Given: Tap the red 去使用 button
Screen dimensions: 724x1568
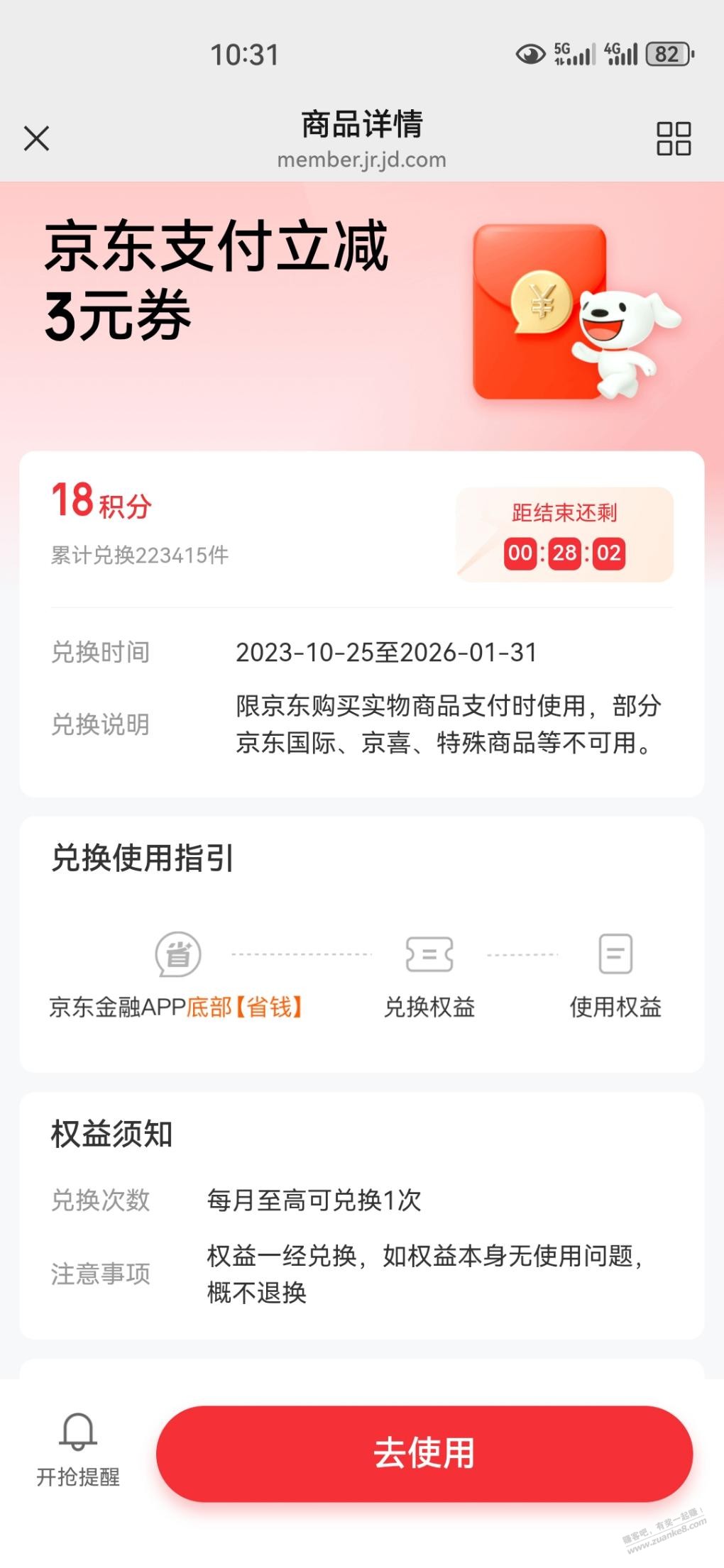Looking at the screenshot, I should tap(424, 1453).
